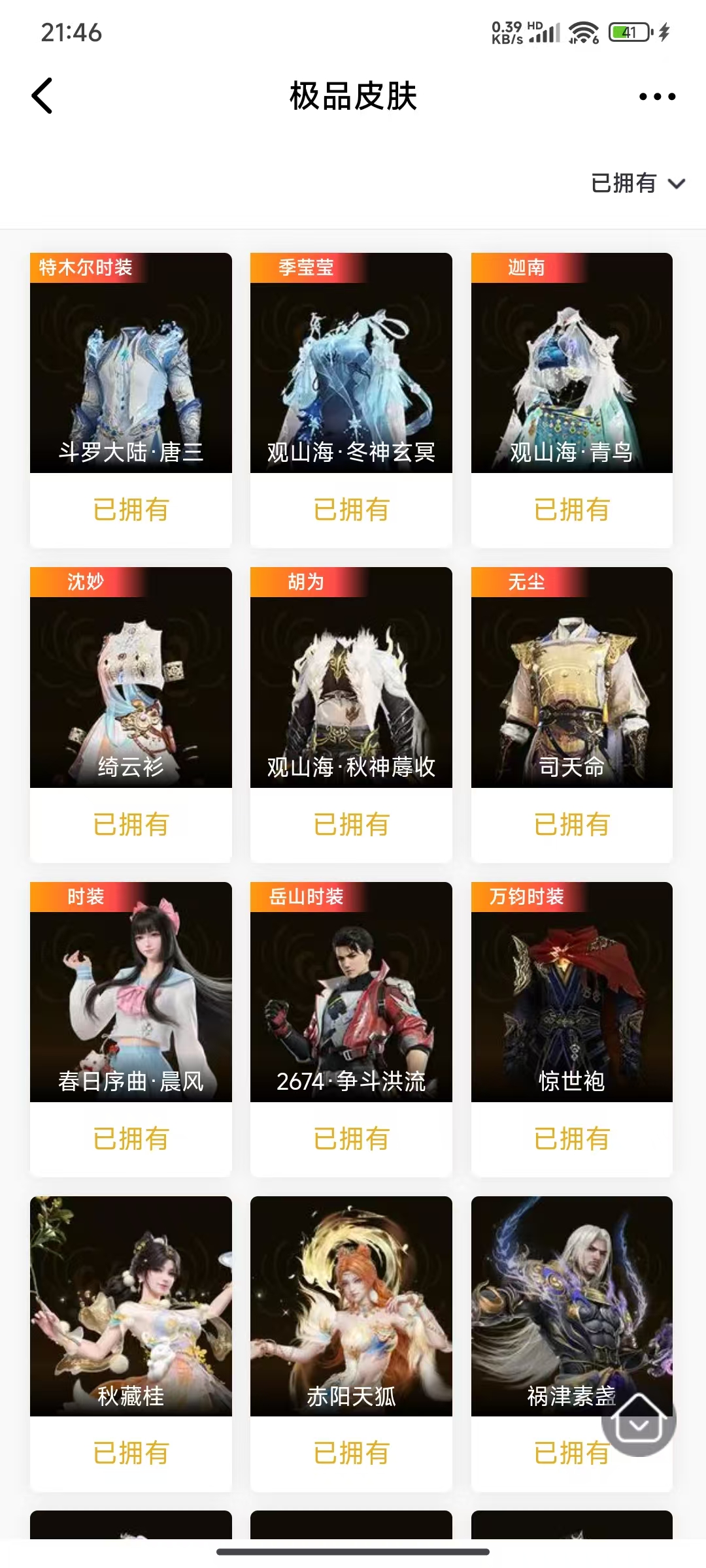This screenshot has height=1568, width=706.
Task: Select the 2674·争斗洪流 skin card
Action: (x=351, y=992)
